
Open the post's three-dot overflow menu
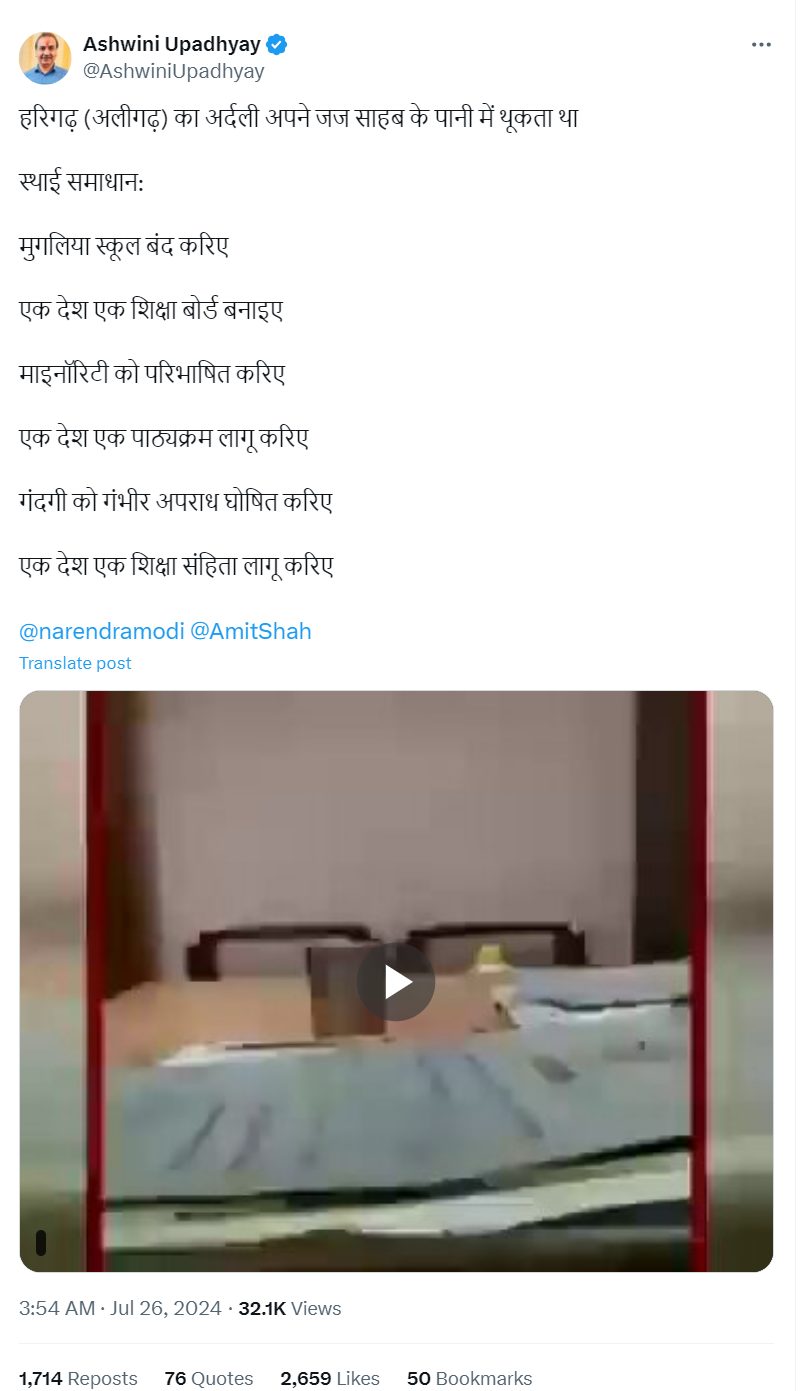761,45
